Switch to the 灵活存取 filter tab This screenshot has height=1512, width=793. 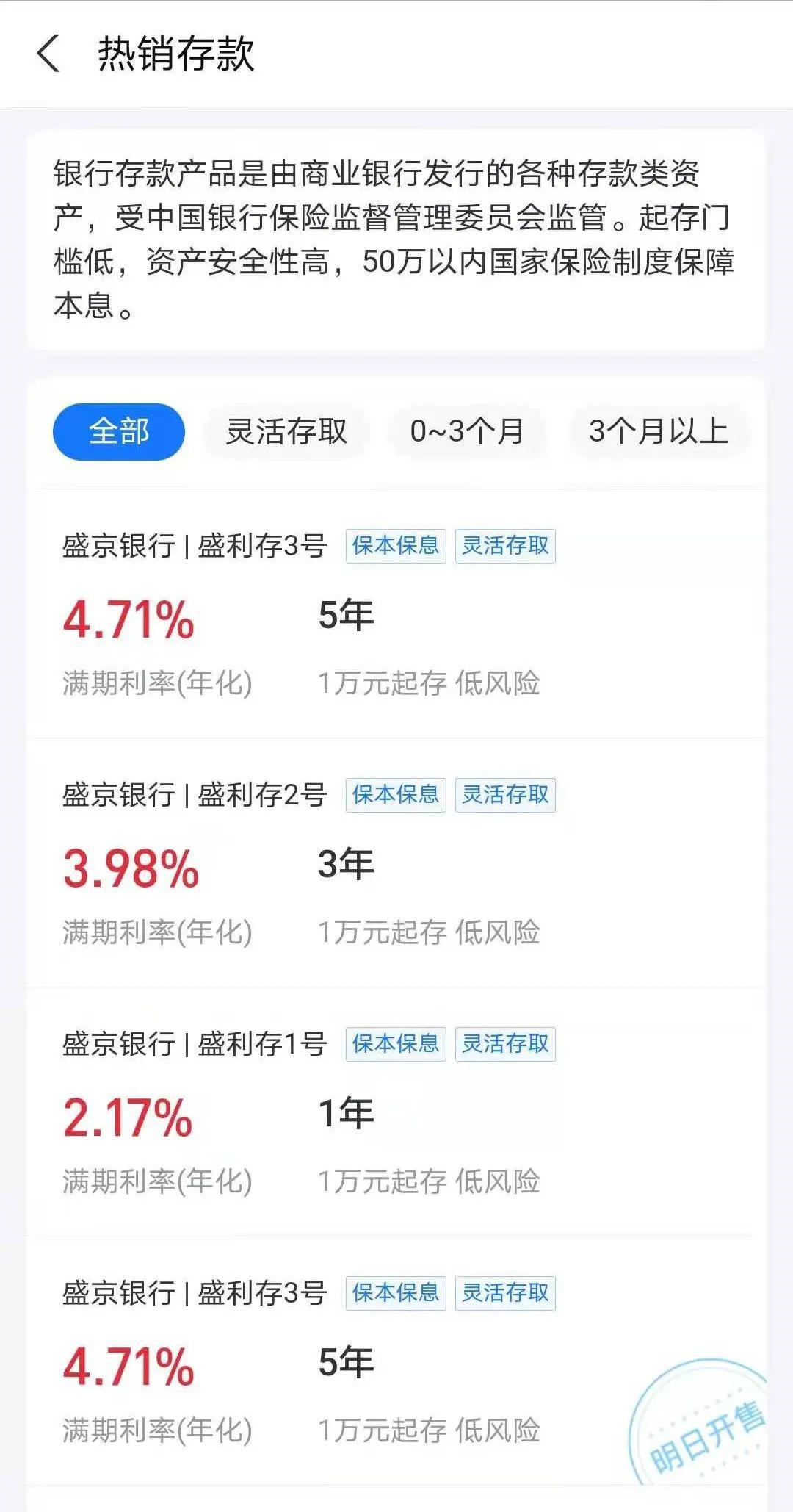point(285,433)
